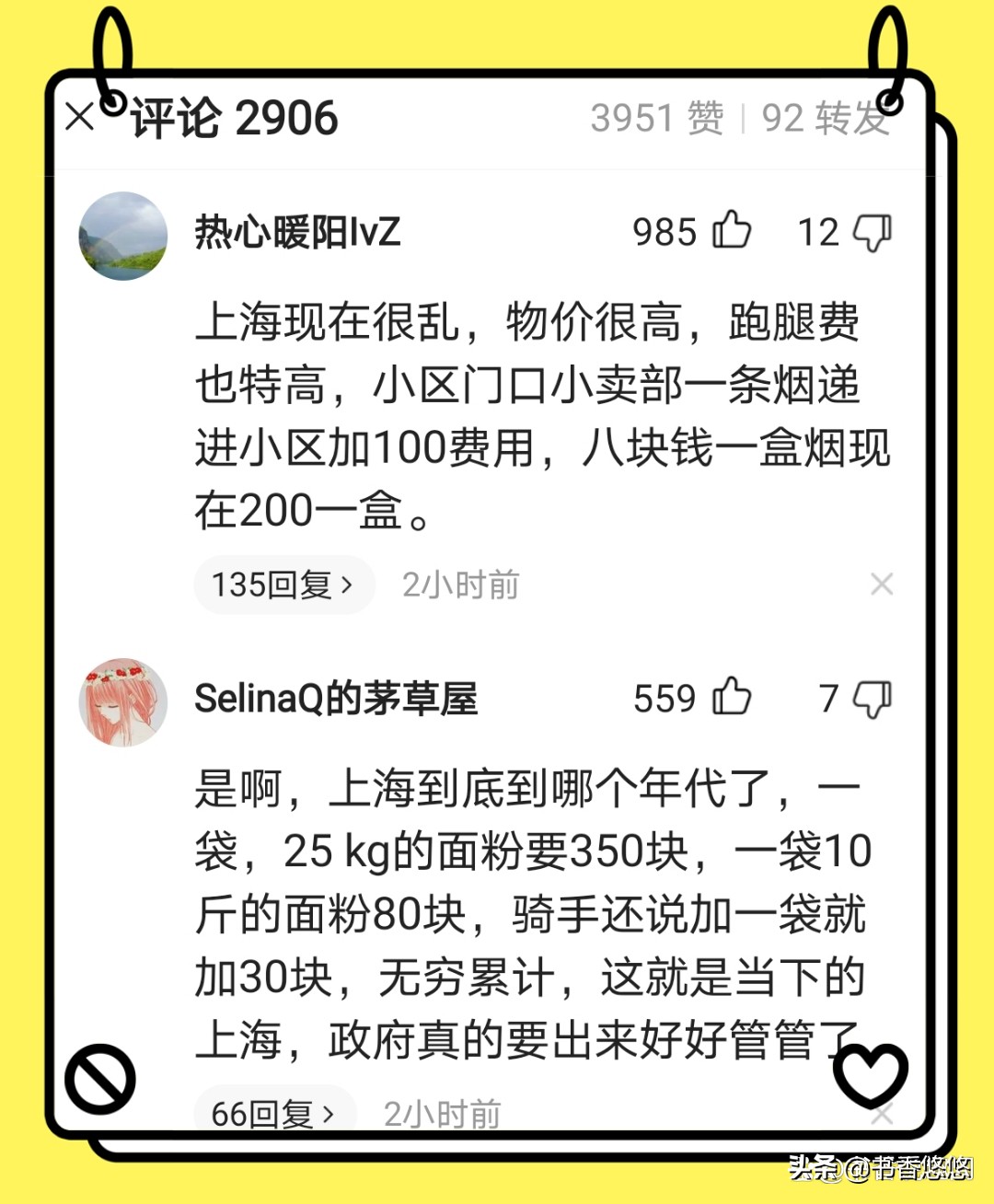Select the block/prohibition icon at bottom left
994x1204 pixels.
point(98,1082)
